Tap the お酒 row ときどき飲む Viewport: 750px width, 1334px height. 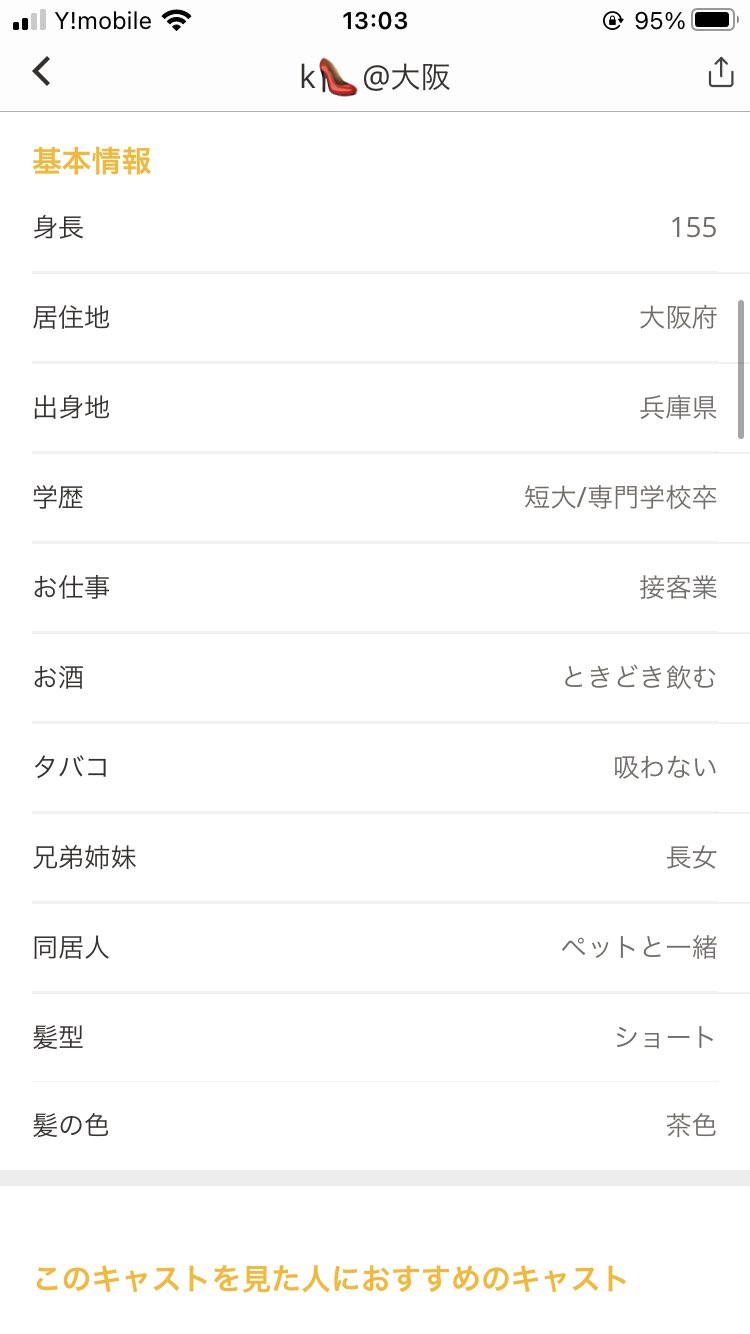pyautogui.click(x=375, y=678)
